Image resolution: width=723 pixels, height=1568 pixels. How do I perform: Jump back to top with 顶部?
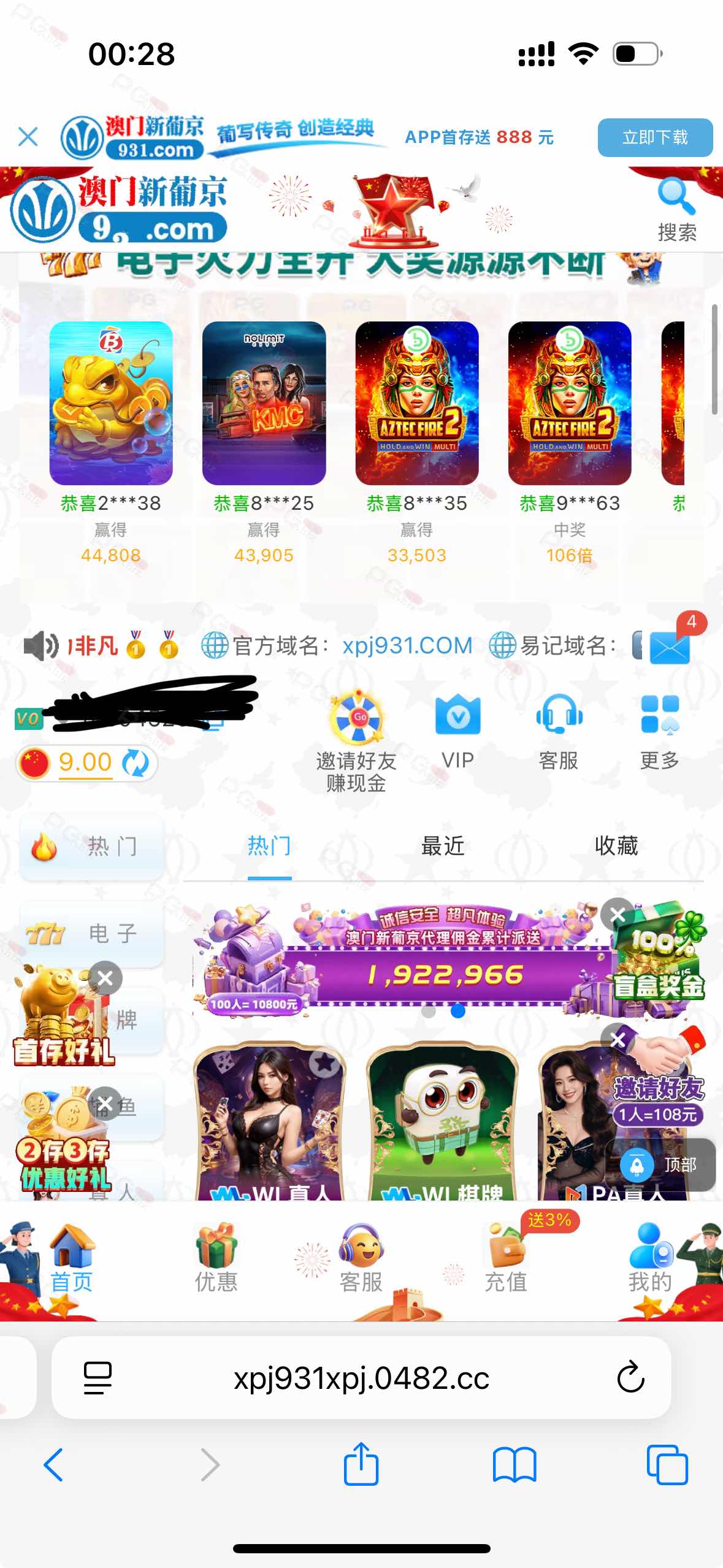coord(660,1164)
